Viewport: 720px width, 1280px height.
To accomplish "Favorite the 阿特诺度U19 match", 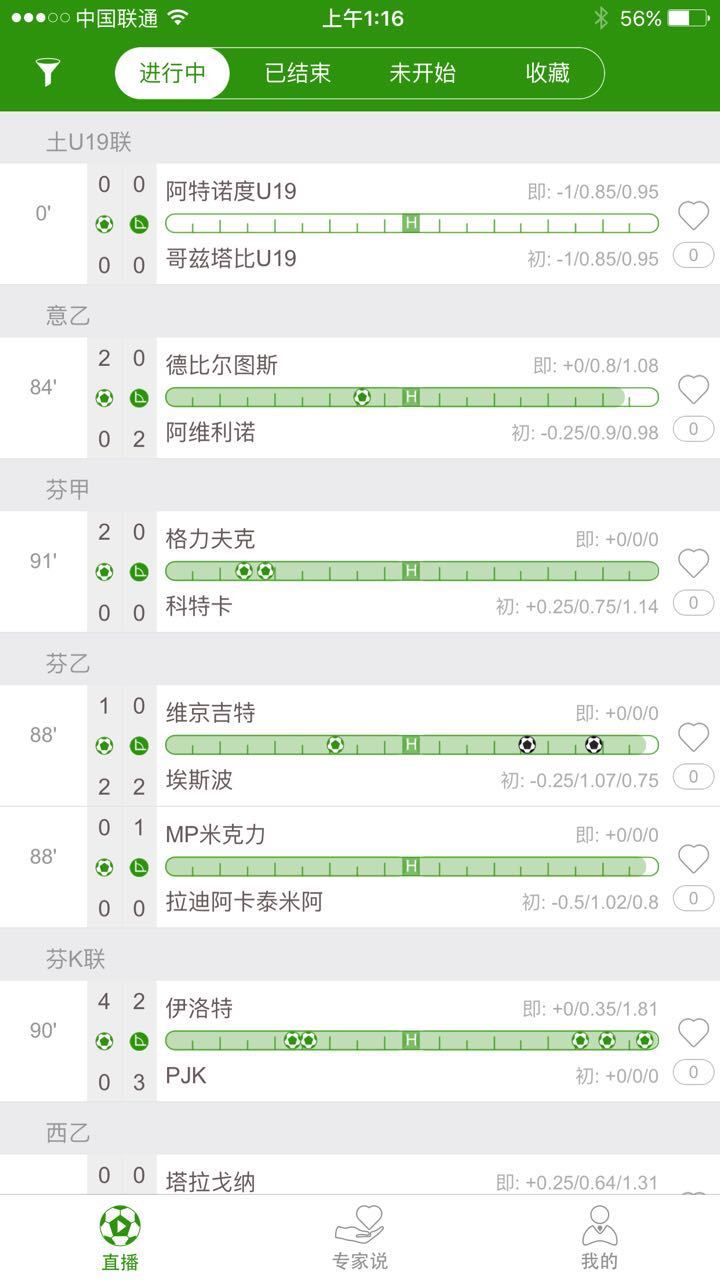I will click(x=693, y=215).
